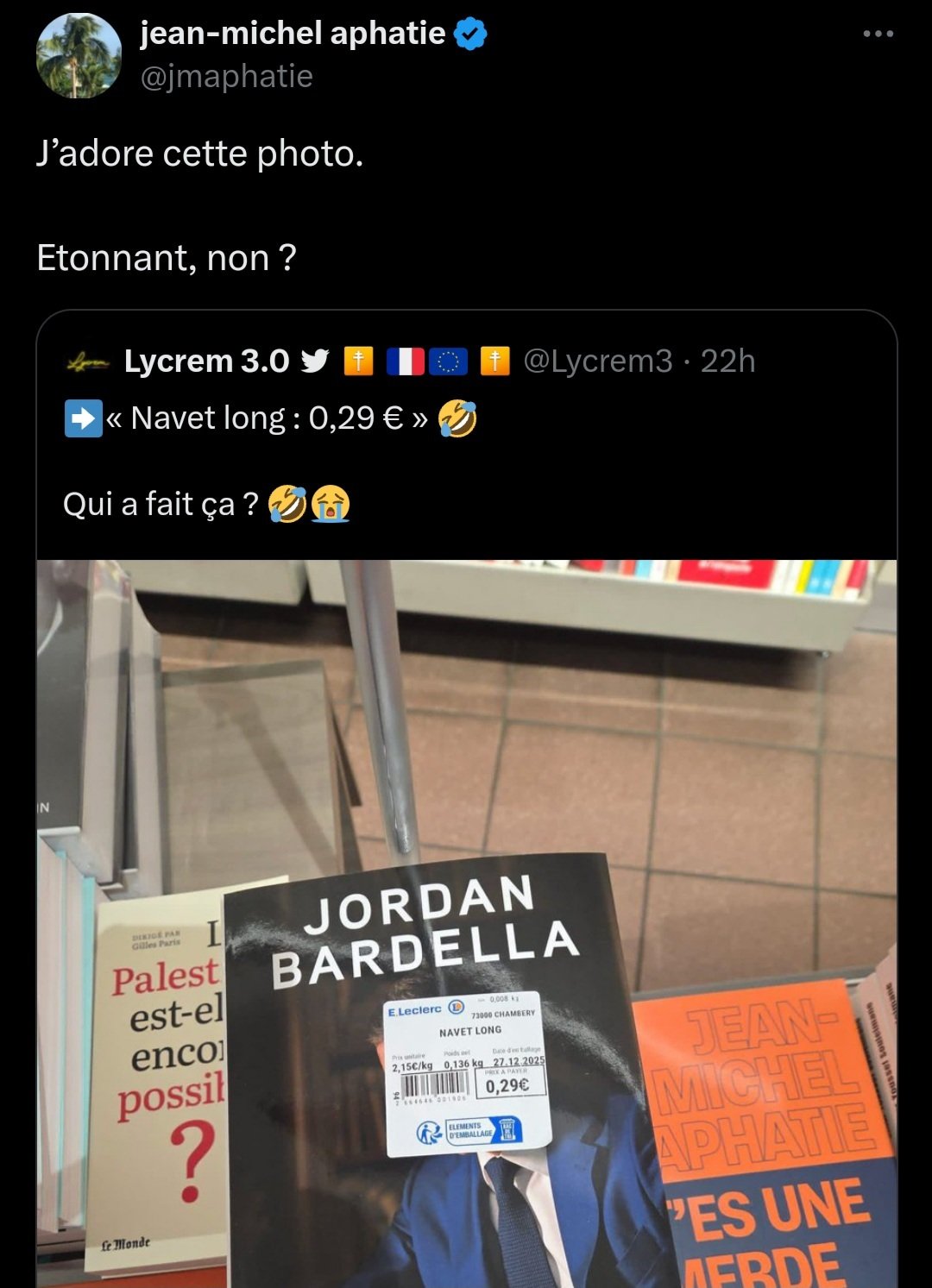View the quoted tweet's book photo
The image size is (932, 1288).
(x=466, y=923)
